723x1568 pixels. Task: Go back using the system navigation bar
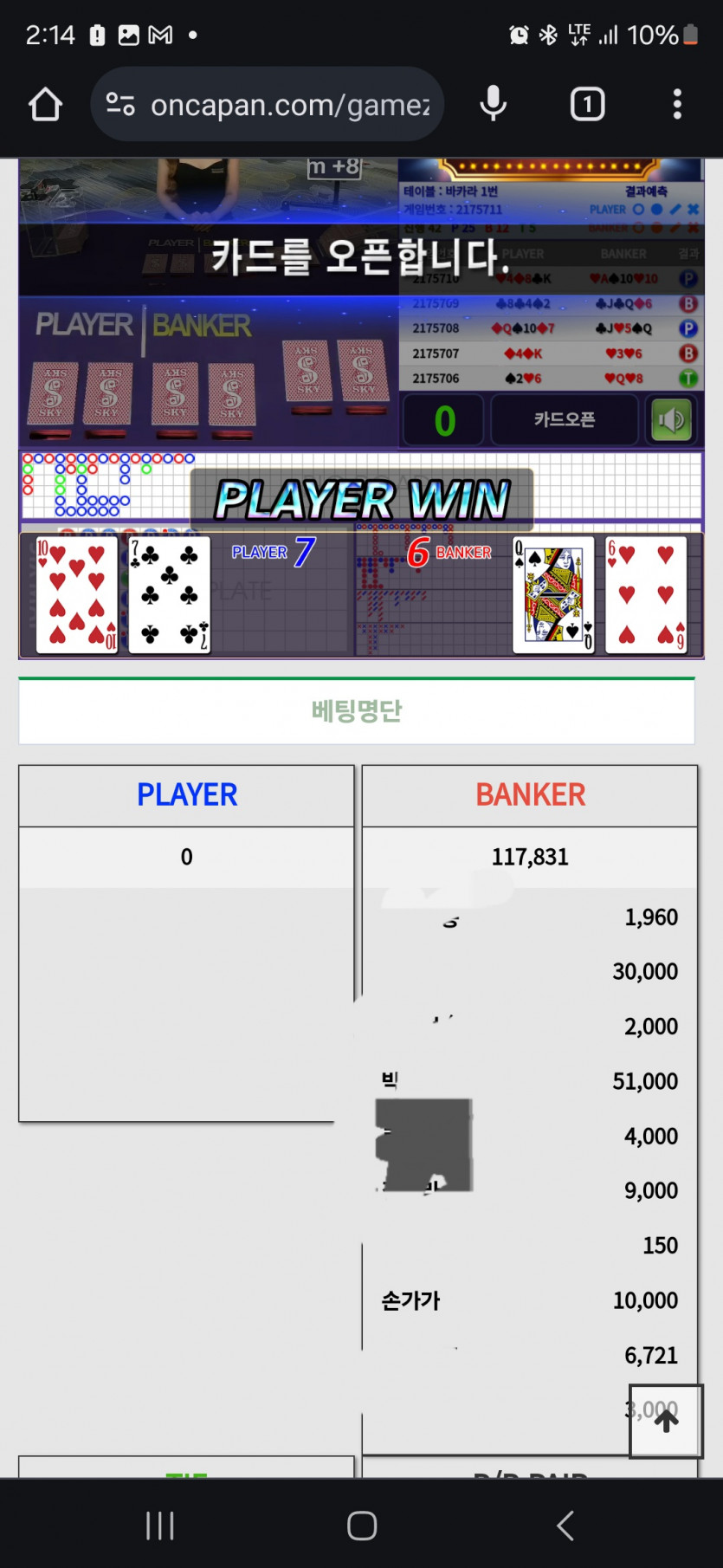[x=565, y=1525]
